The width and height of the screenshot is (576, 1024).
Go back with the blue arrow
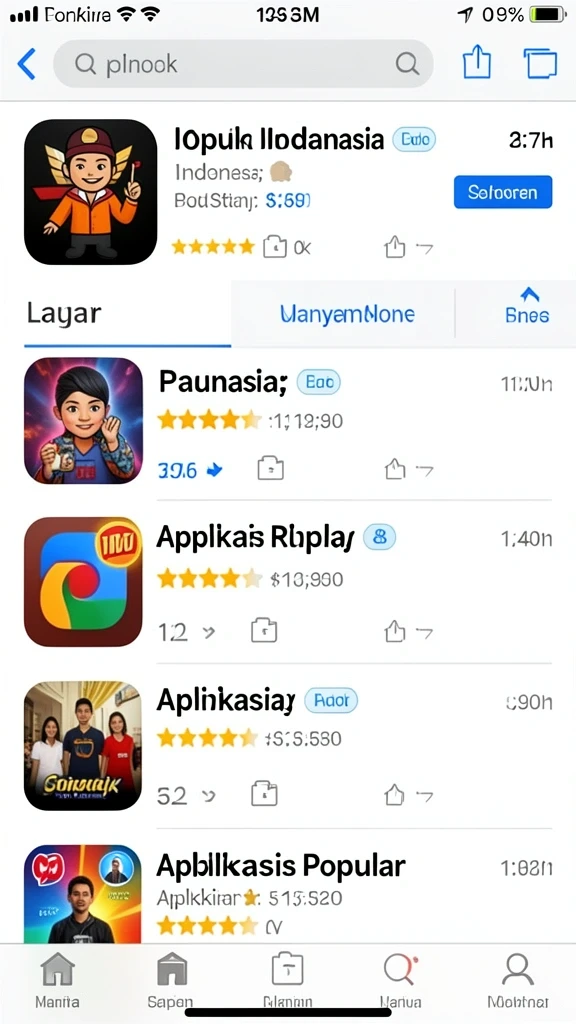click(26, 64)
